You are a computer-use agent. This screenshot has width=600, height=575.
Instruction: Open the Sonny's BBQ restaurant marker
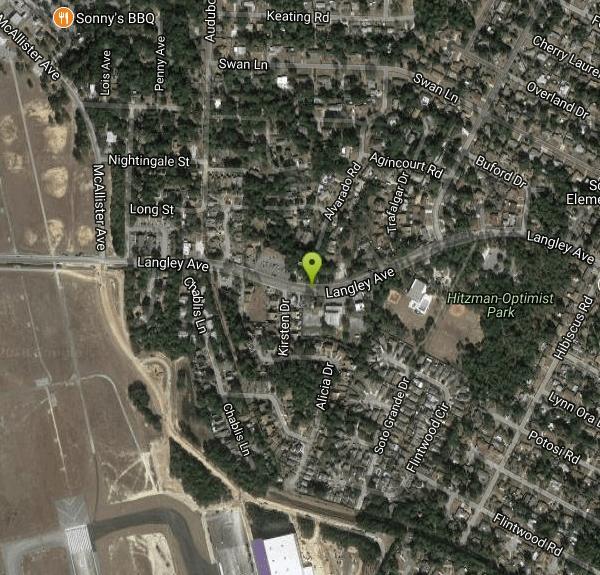pyautogui.click(x=64, y=17)
